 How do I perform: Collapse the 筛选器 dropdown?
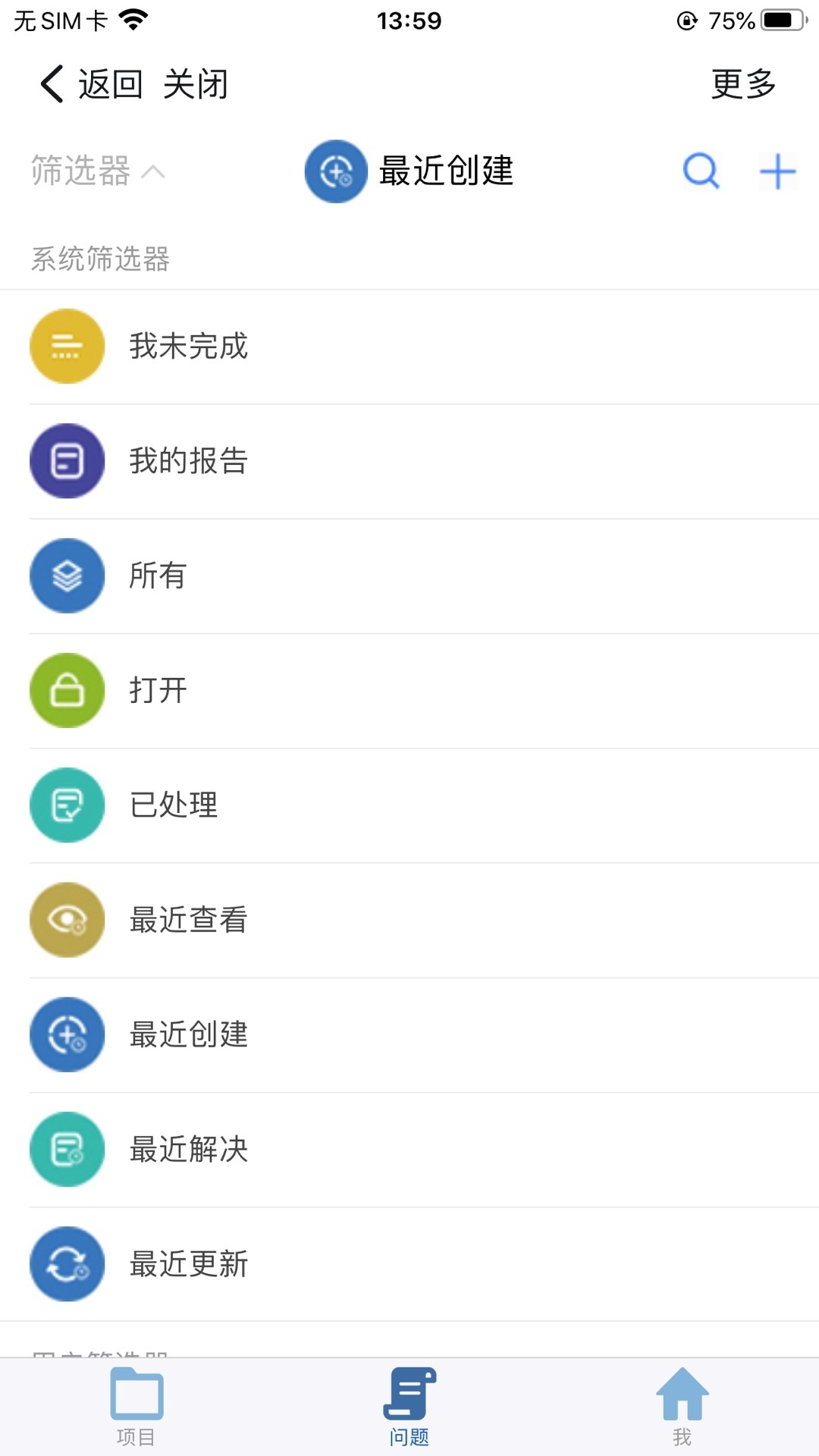[97, 171]
